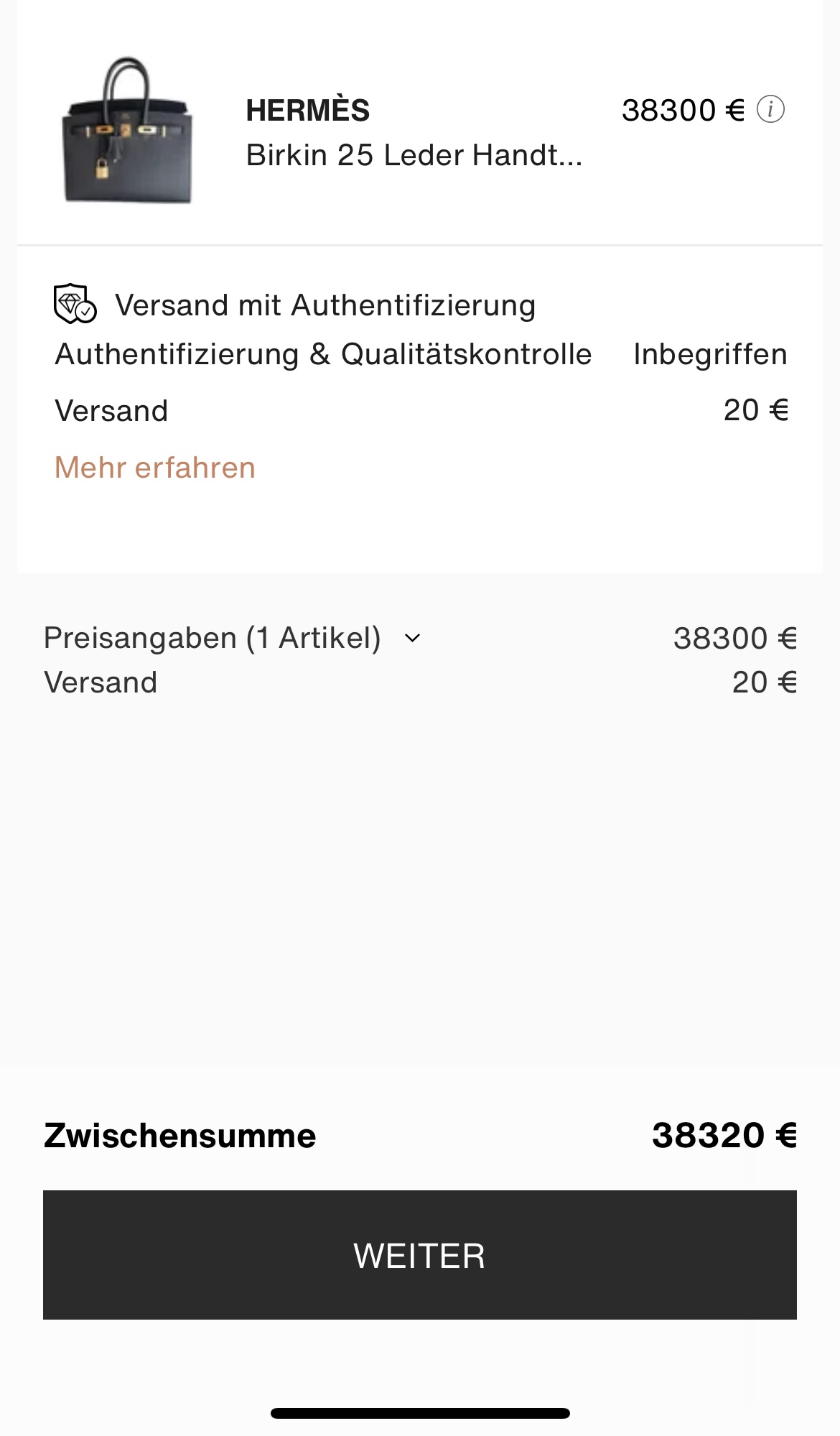Viewport: 840px width, 1436px height.
Task: Open the Mehr erfahren link
Action: 155,468
